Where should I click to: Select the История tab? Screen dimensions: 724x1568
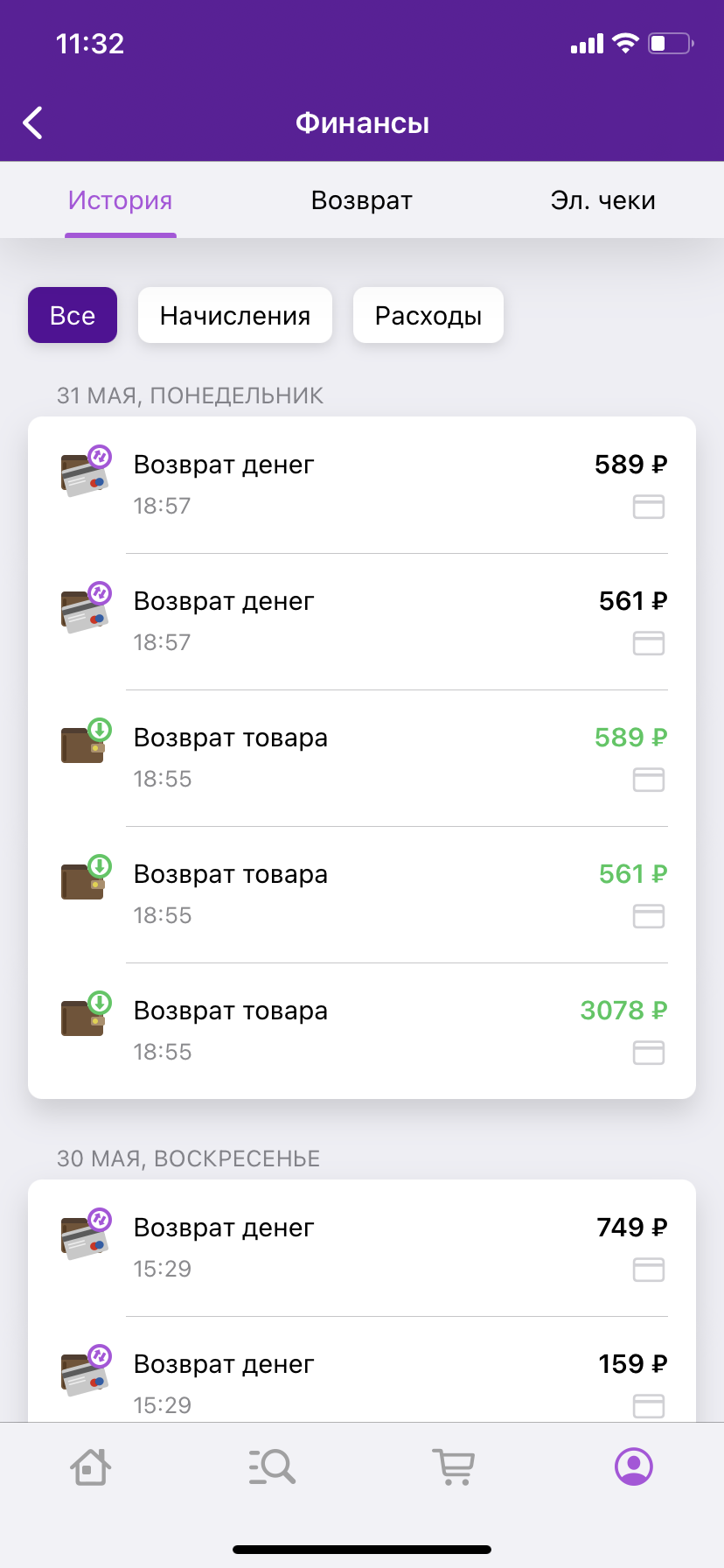121,200
